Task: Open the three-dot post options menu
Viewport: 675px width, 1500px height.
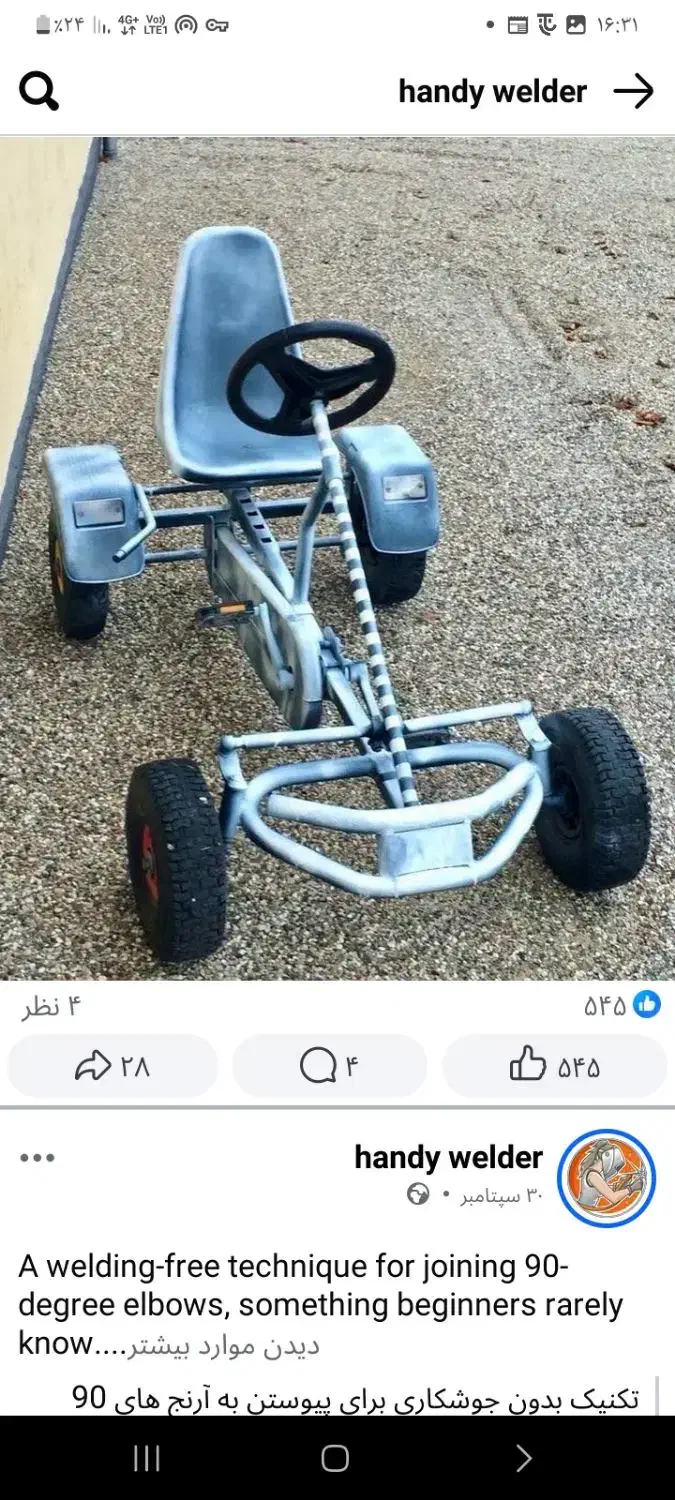Action: click(37, 1158)
